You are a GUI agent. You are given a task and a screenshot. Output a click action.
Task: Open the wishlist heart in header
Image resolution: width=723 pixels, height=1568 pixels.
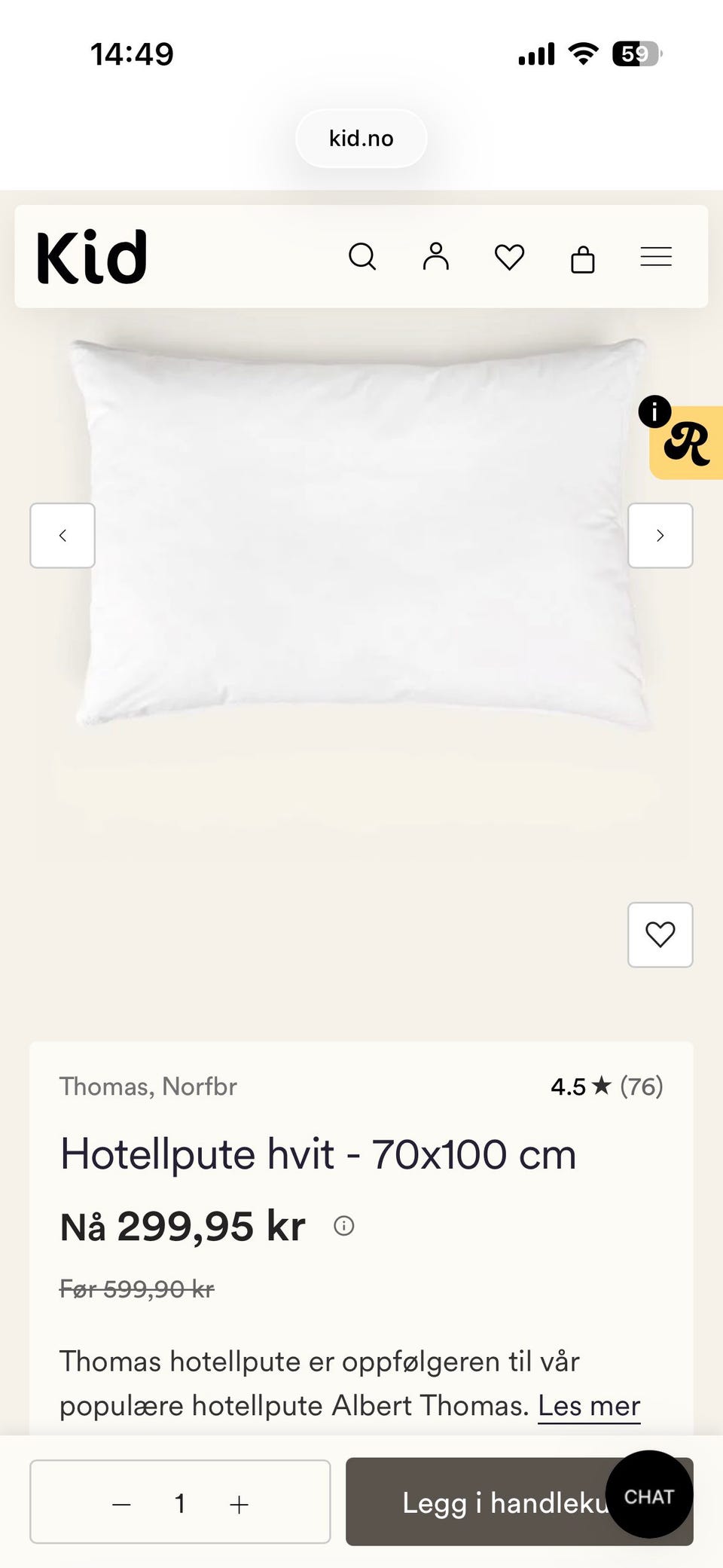point(509,257)
